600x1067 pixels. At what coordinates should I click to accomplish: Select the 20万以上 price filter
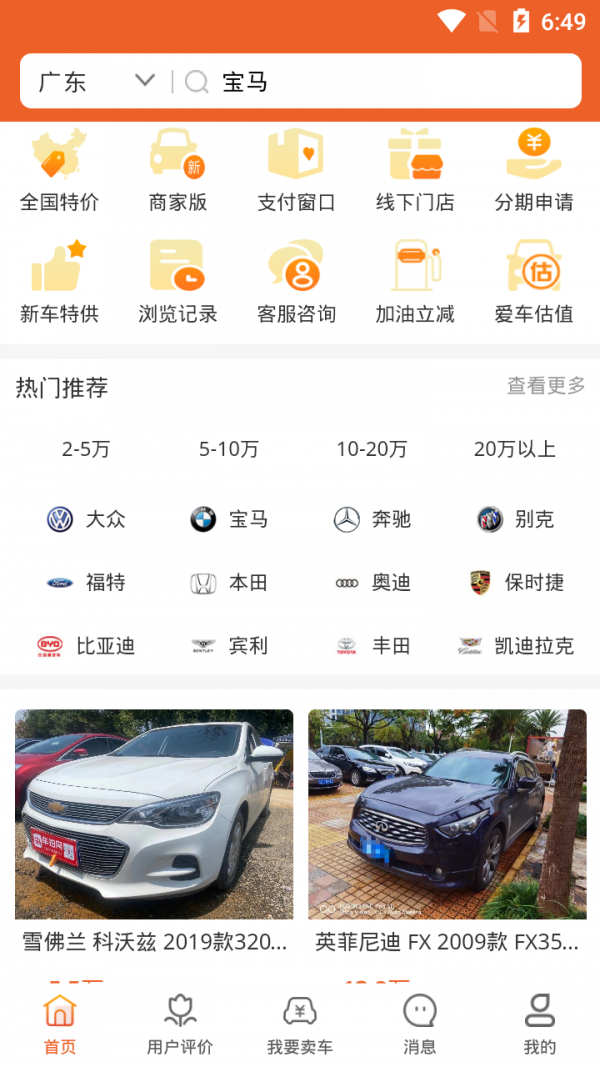point(515,450)
